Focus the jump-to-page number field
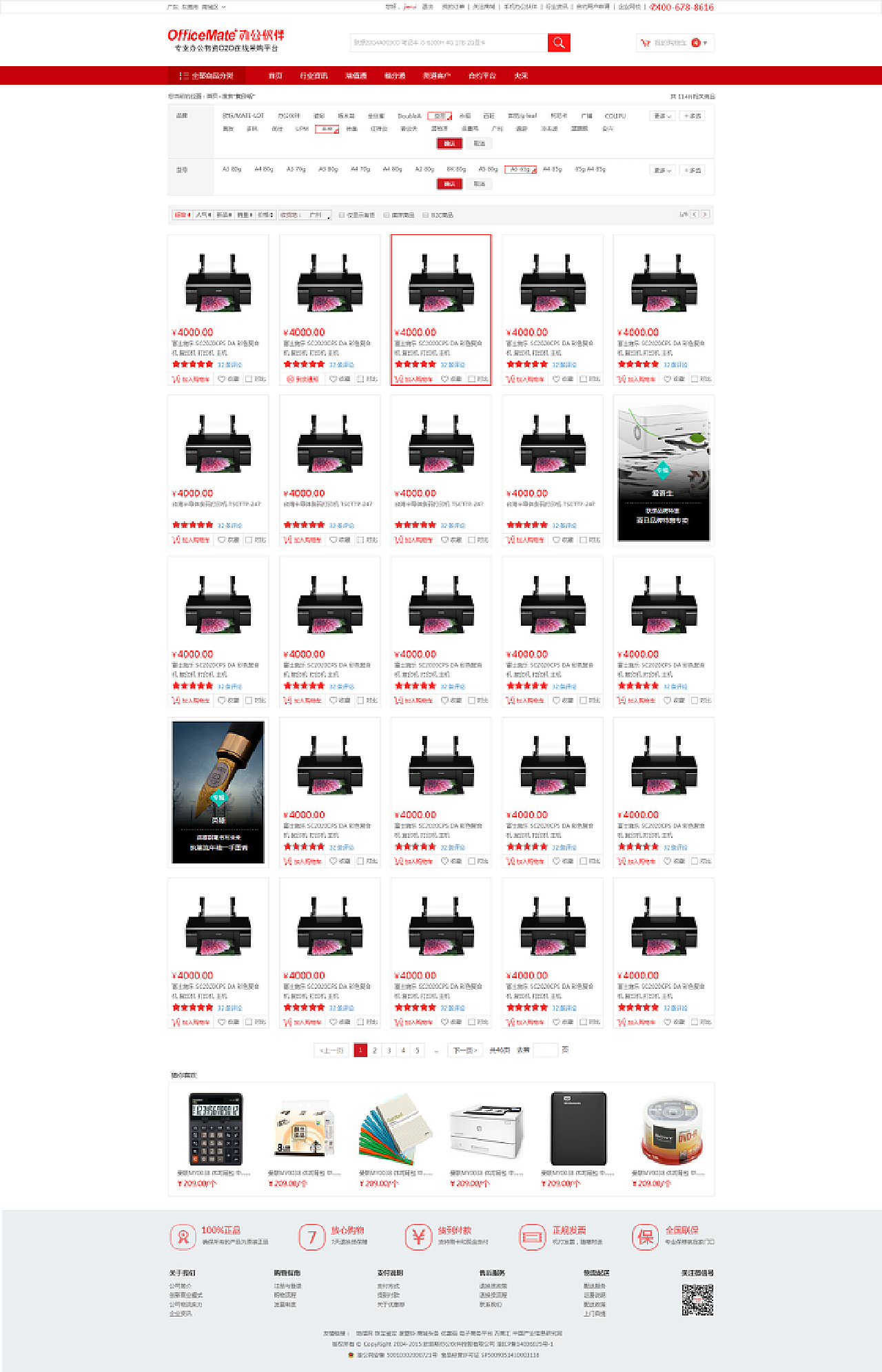Viewport: 882px width, 1372px height. click(x=544, y=1050)
